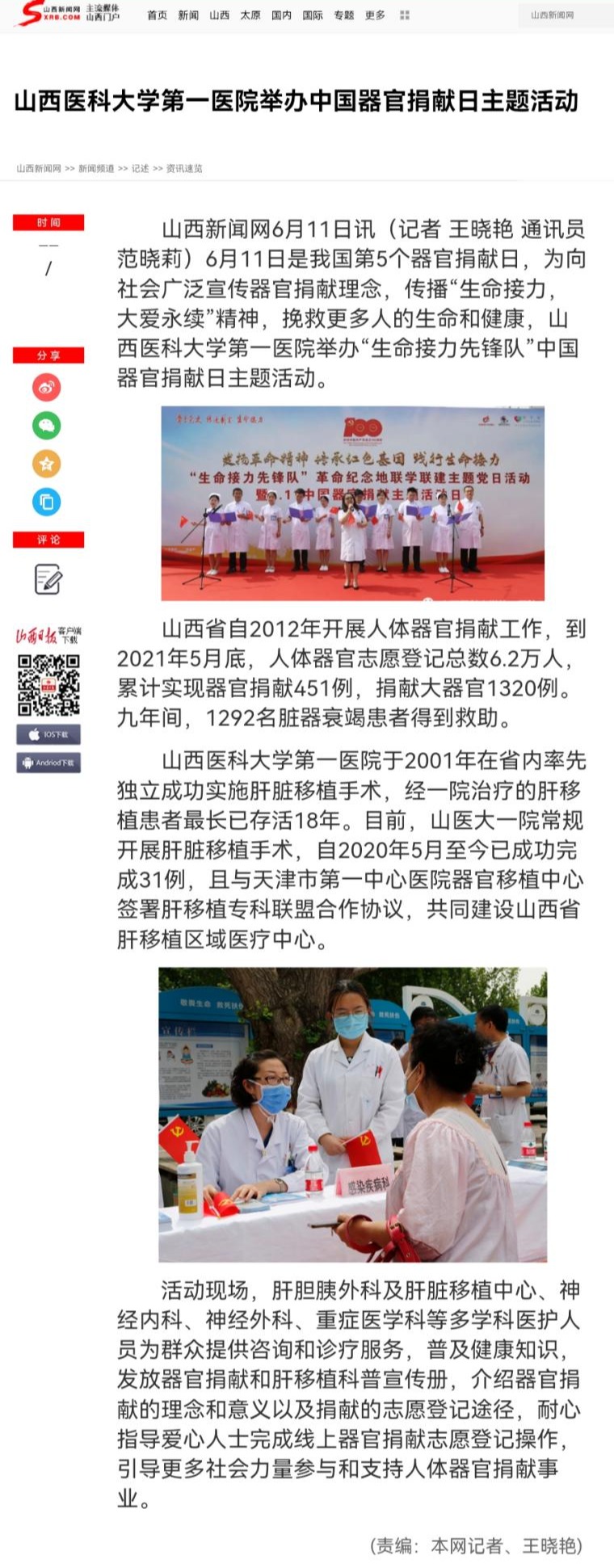The height and width of the screenshot is (1568, 614).
Task: Open the grid menu icon beside 更多
Action: [405, 15]
